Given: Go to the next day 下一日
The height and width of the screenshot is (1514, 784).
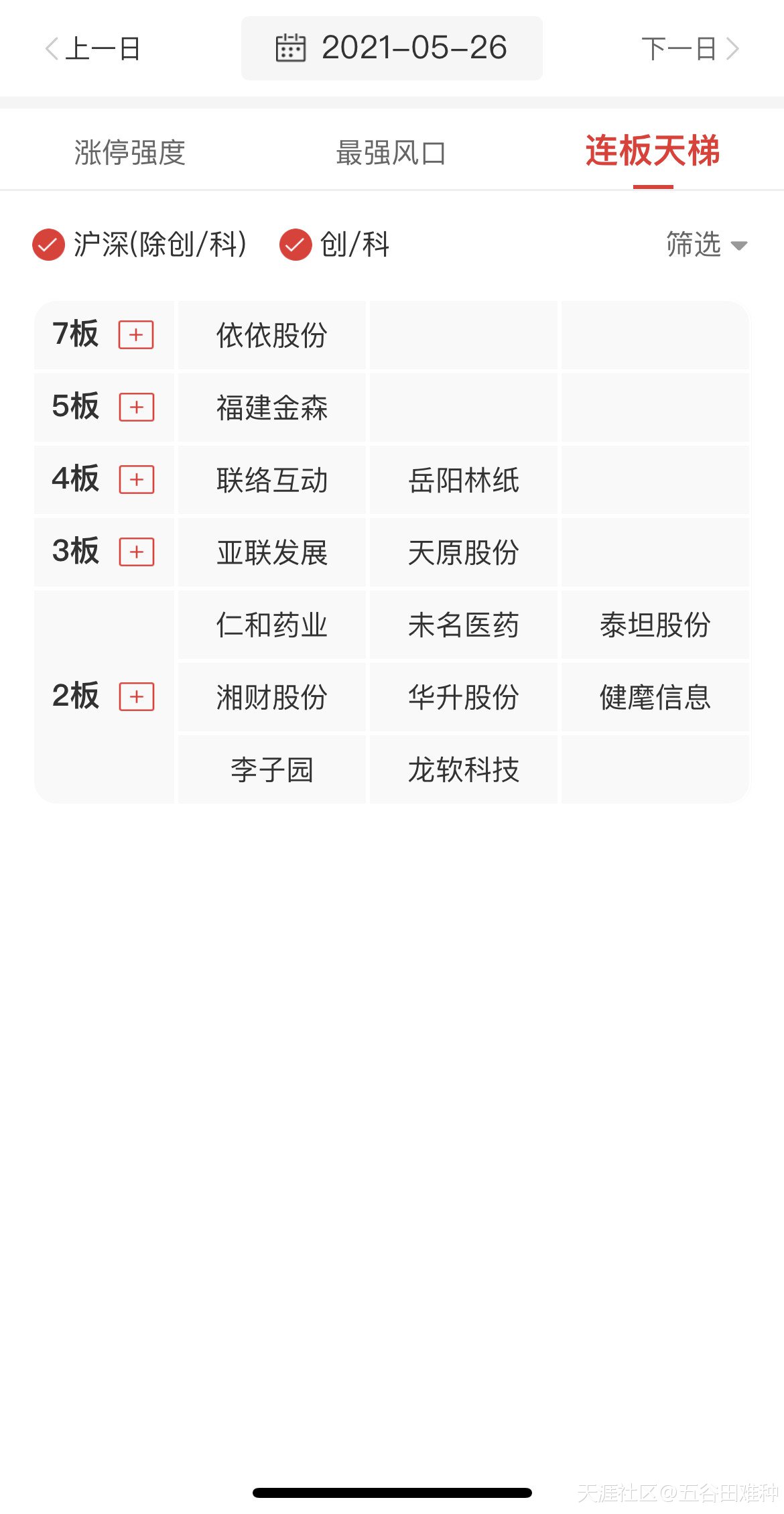Looking at the screenshot, I should tap(690, 49).
